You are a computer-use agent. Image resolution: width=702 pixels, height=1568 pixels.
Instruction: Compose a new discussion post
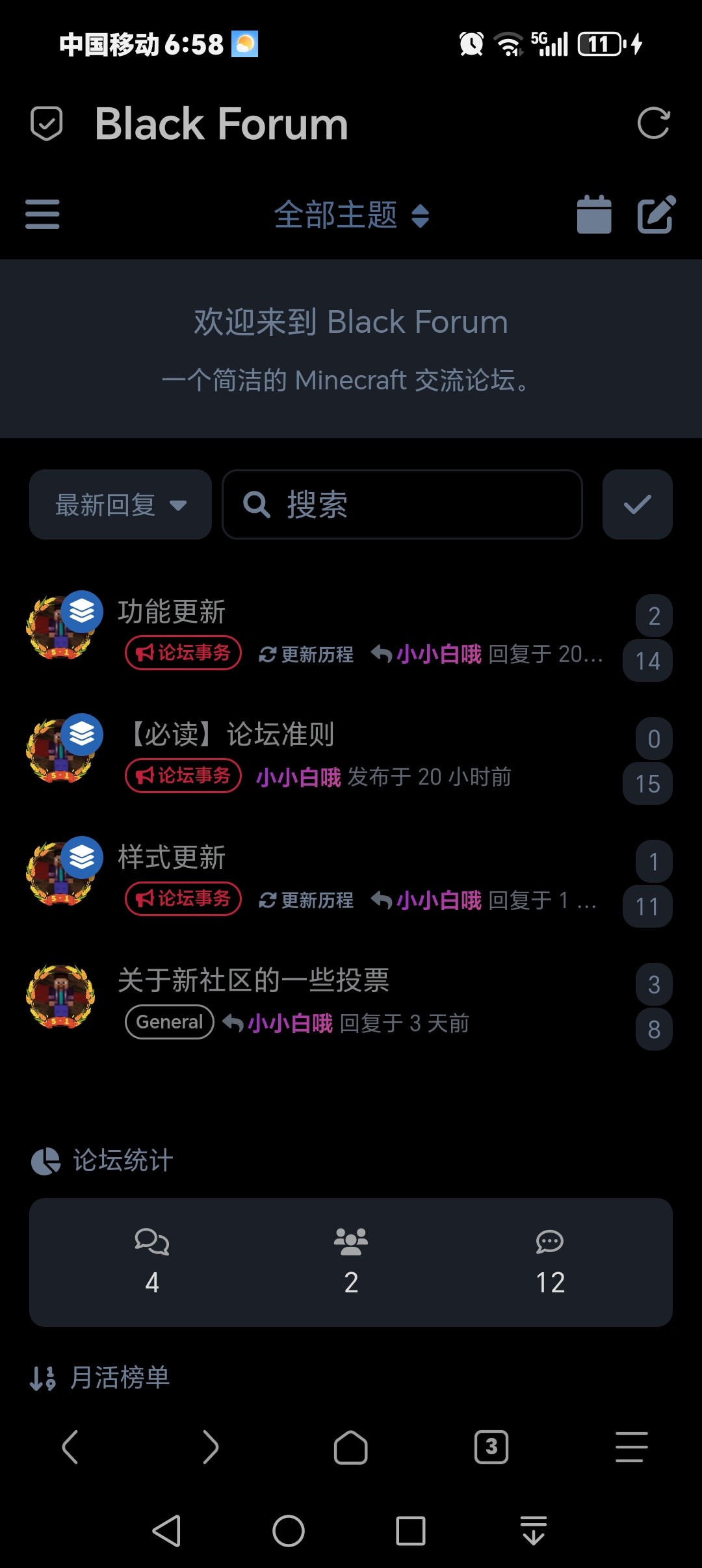(656, 215)
